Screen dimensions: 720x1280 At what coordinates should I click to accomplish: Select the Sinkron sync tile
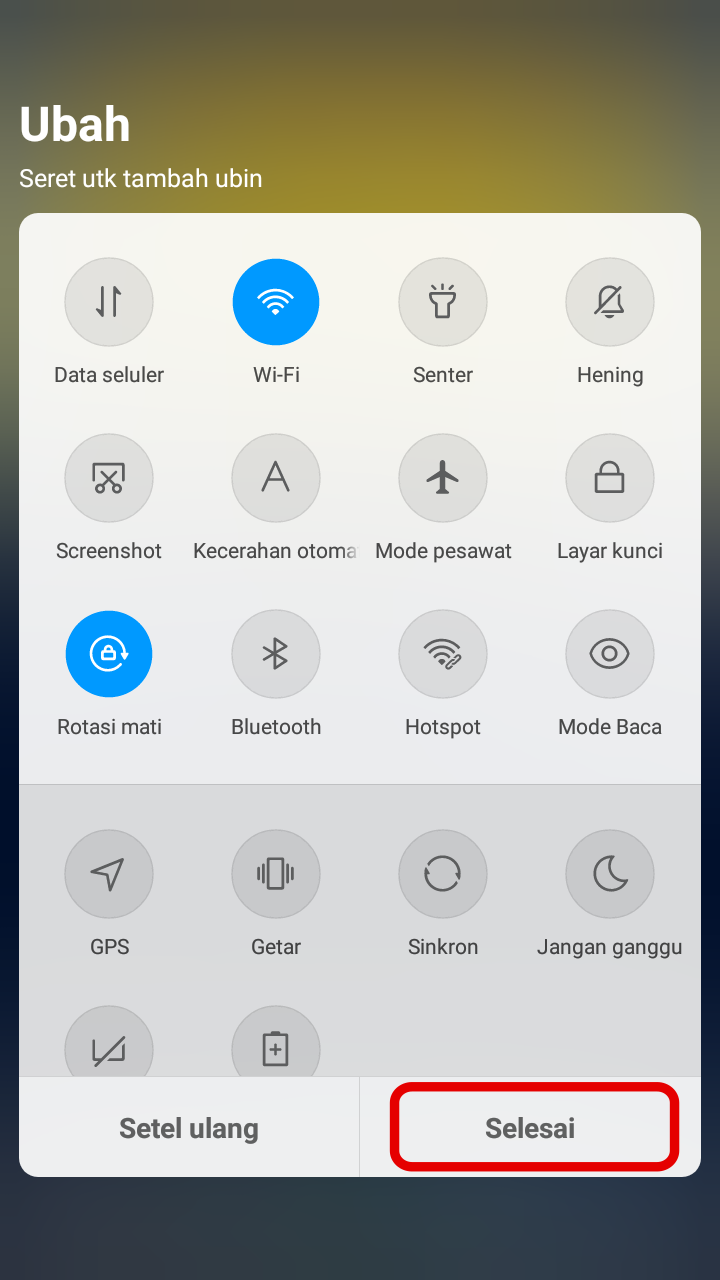pyautogui.click(x=443, y=874)
